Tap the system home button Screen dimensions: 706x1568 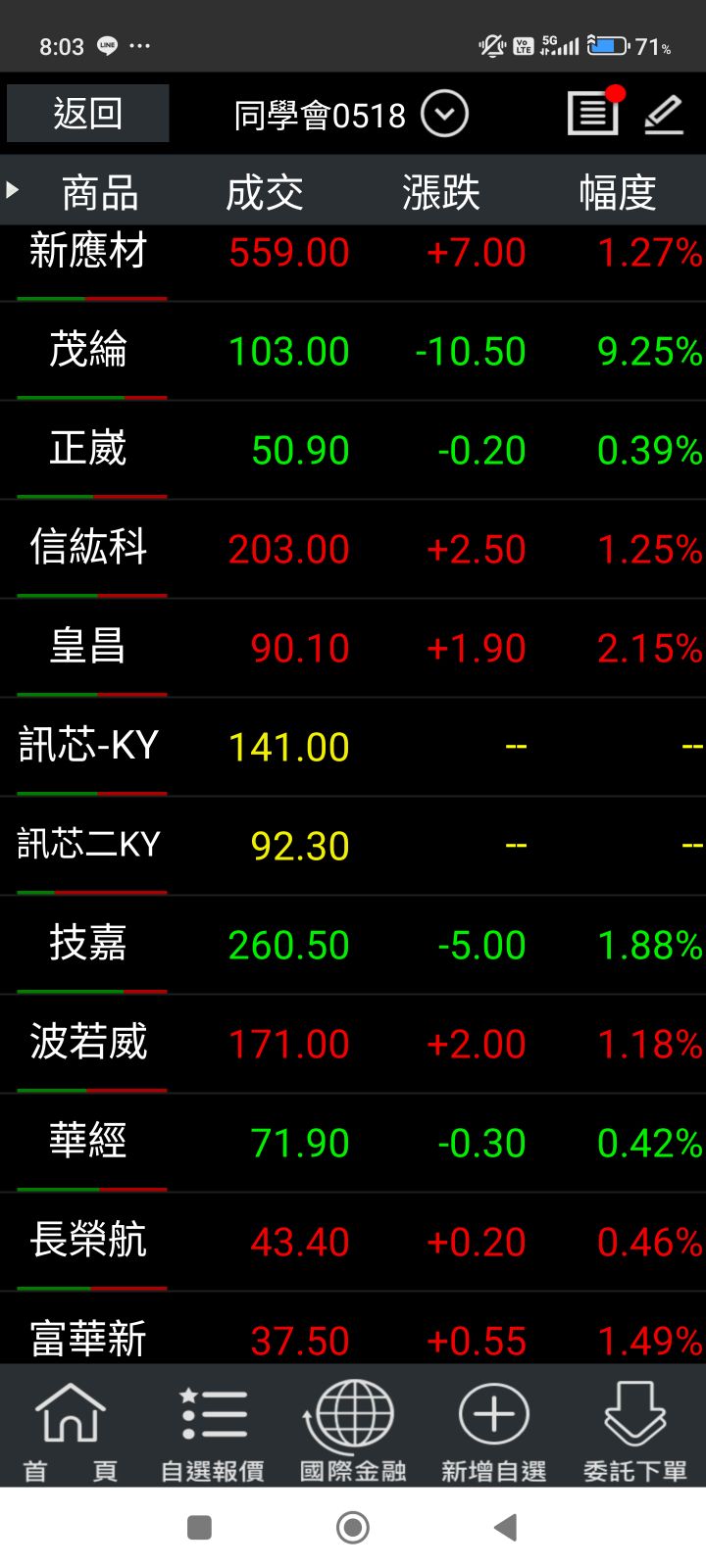click(353, 1527)
